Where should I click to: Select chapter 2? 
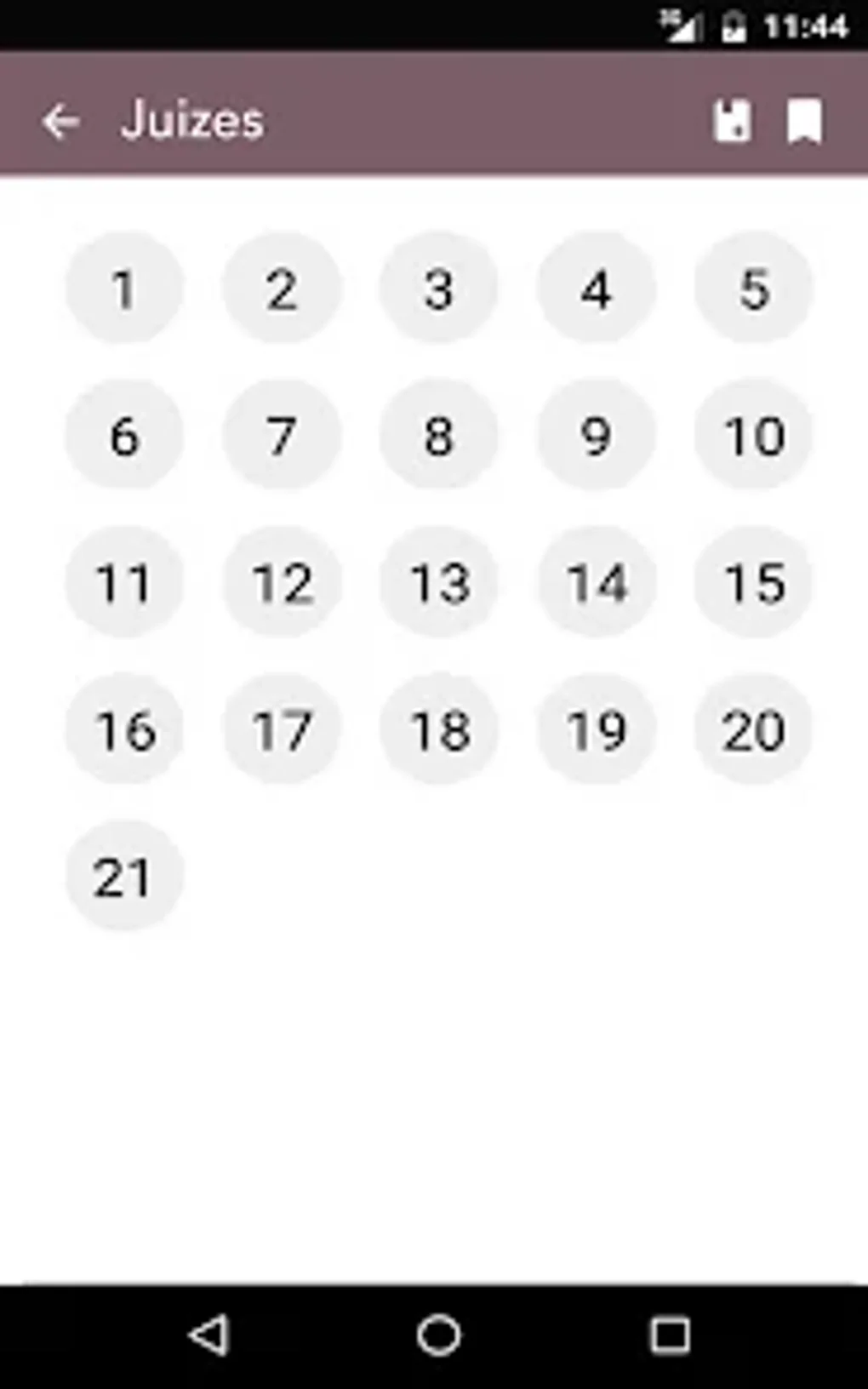[x=282, y=289]
